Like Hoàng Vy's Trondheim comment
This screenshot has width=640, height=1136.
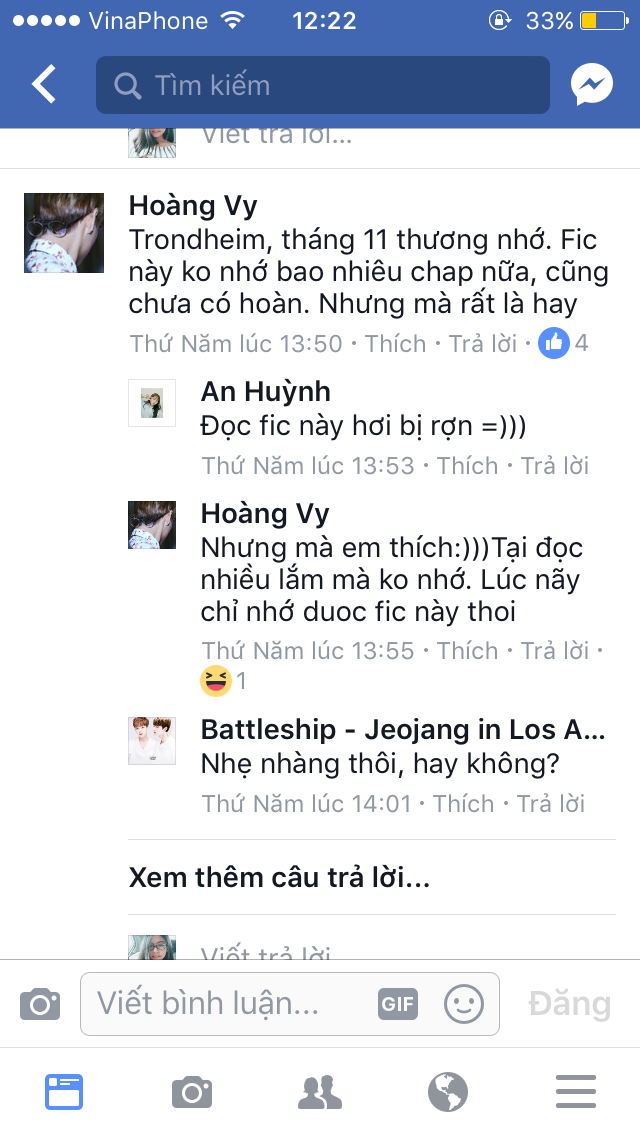tap(396, 344)
